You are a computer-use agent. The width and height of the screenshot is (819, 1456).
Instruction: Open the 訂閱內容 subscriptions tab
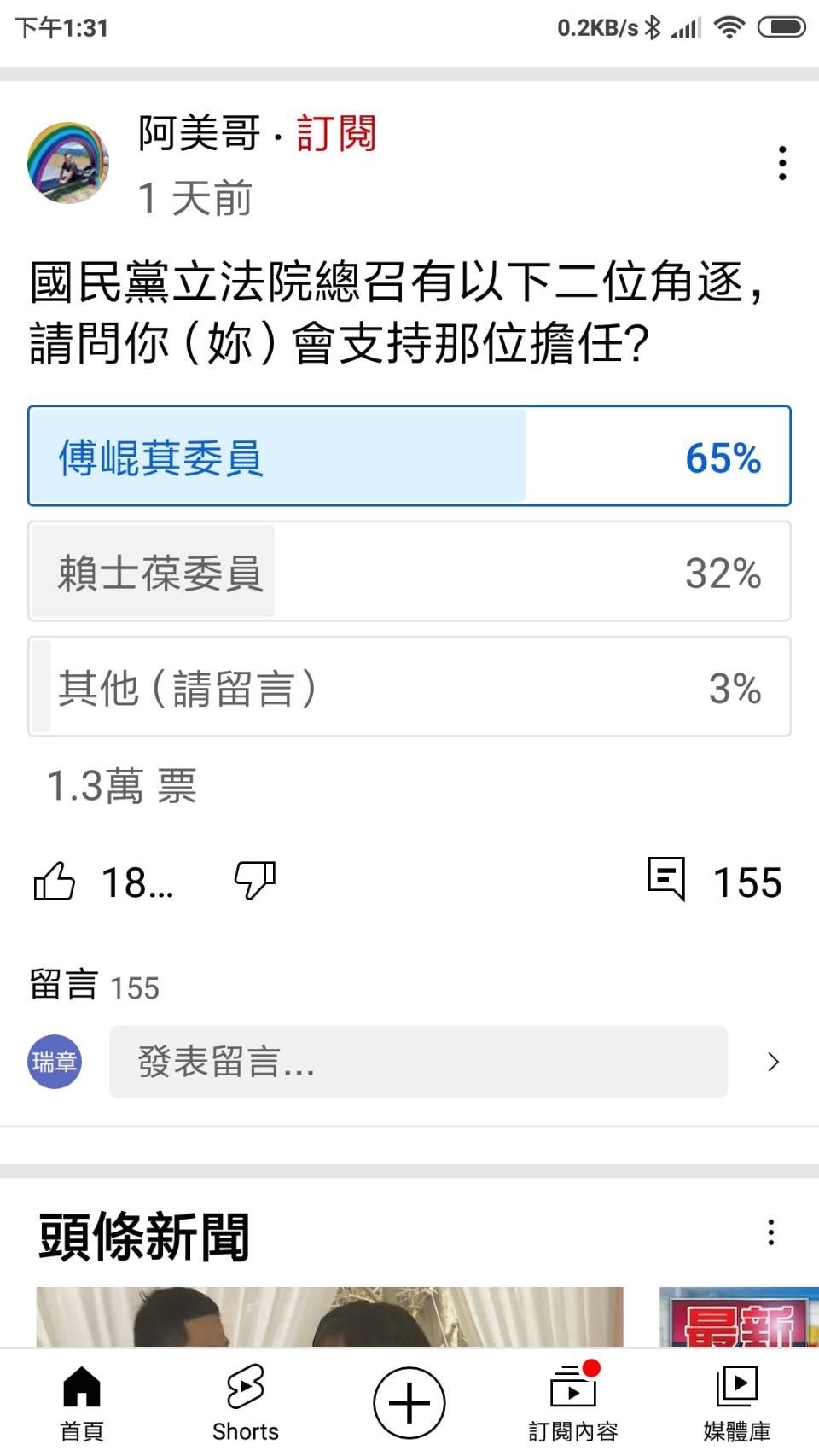pyautogui.click(x=573, y=1402)
